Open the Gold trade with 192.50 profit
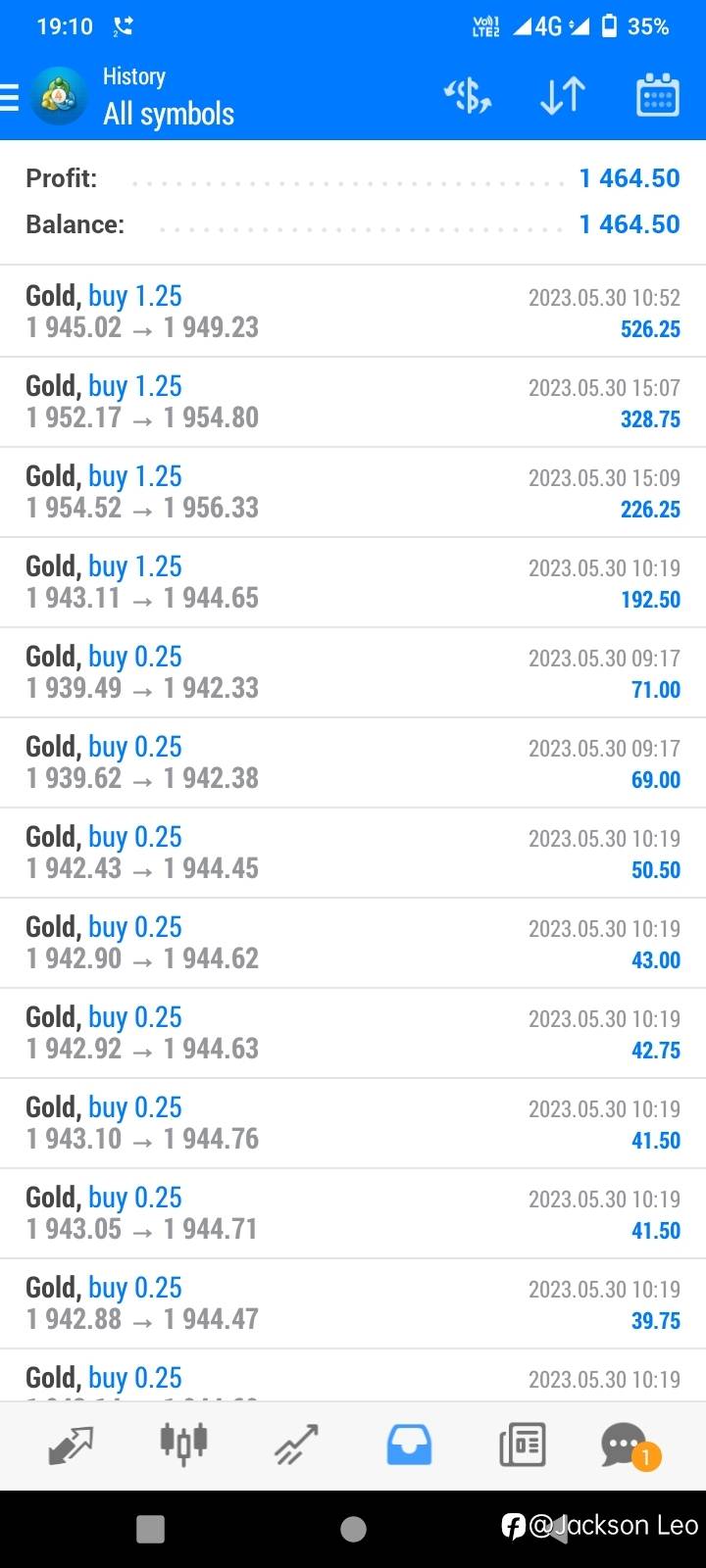 coord(353,582)
